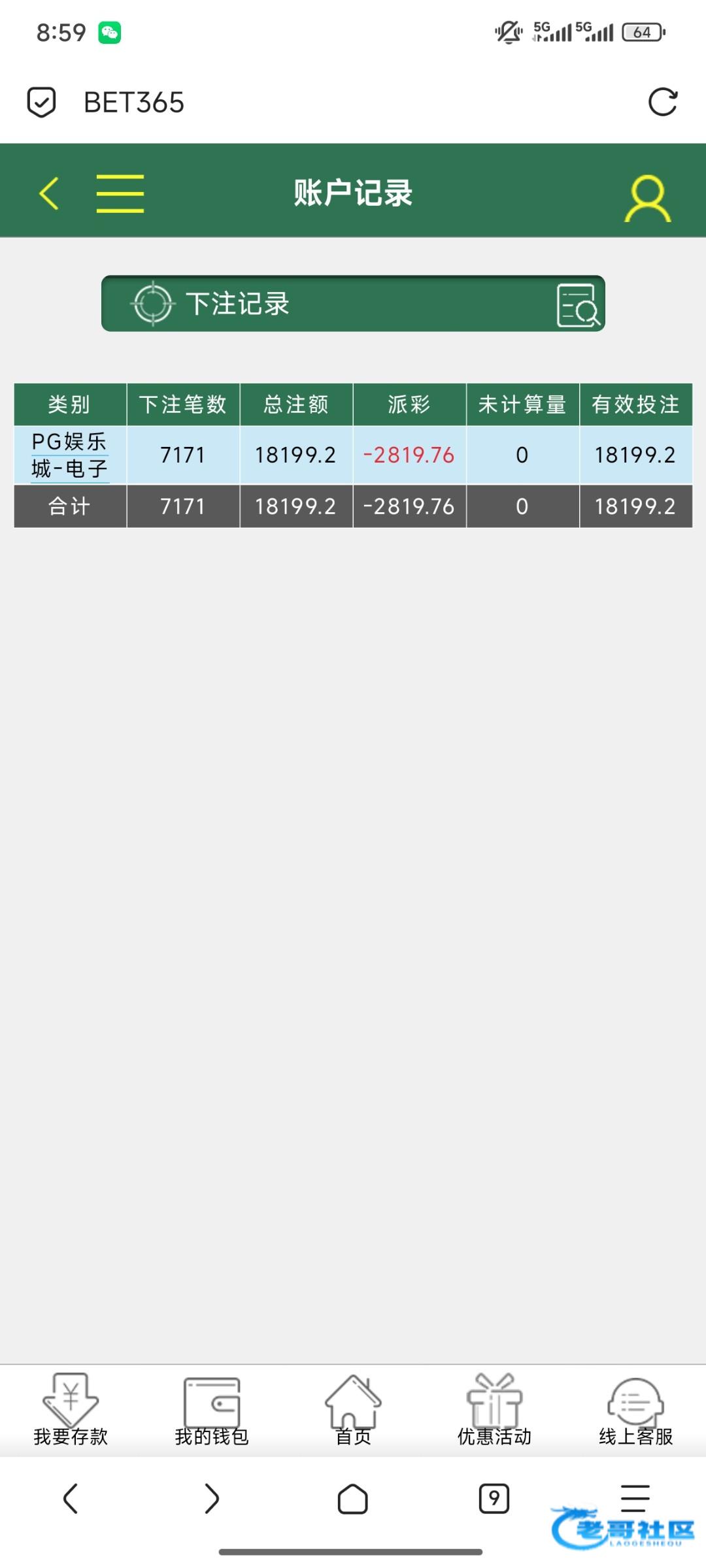Go back using the yellow arrow

50,193
